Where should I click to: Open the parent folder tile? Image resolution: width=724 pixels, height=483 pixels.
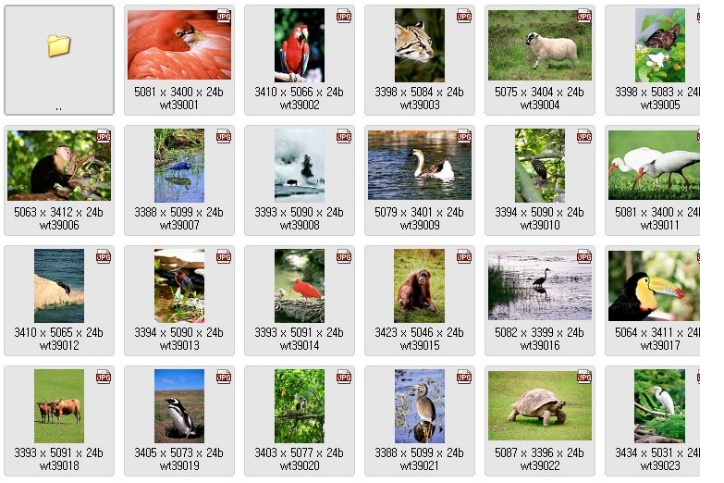(59, 60)
